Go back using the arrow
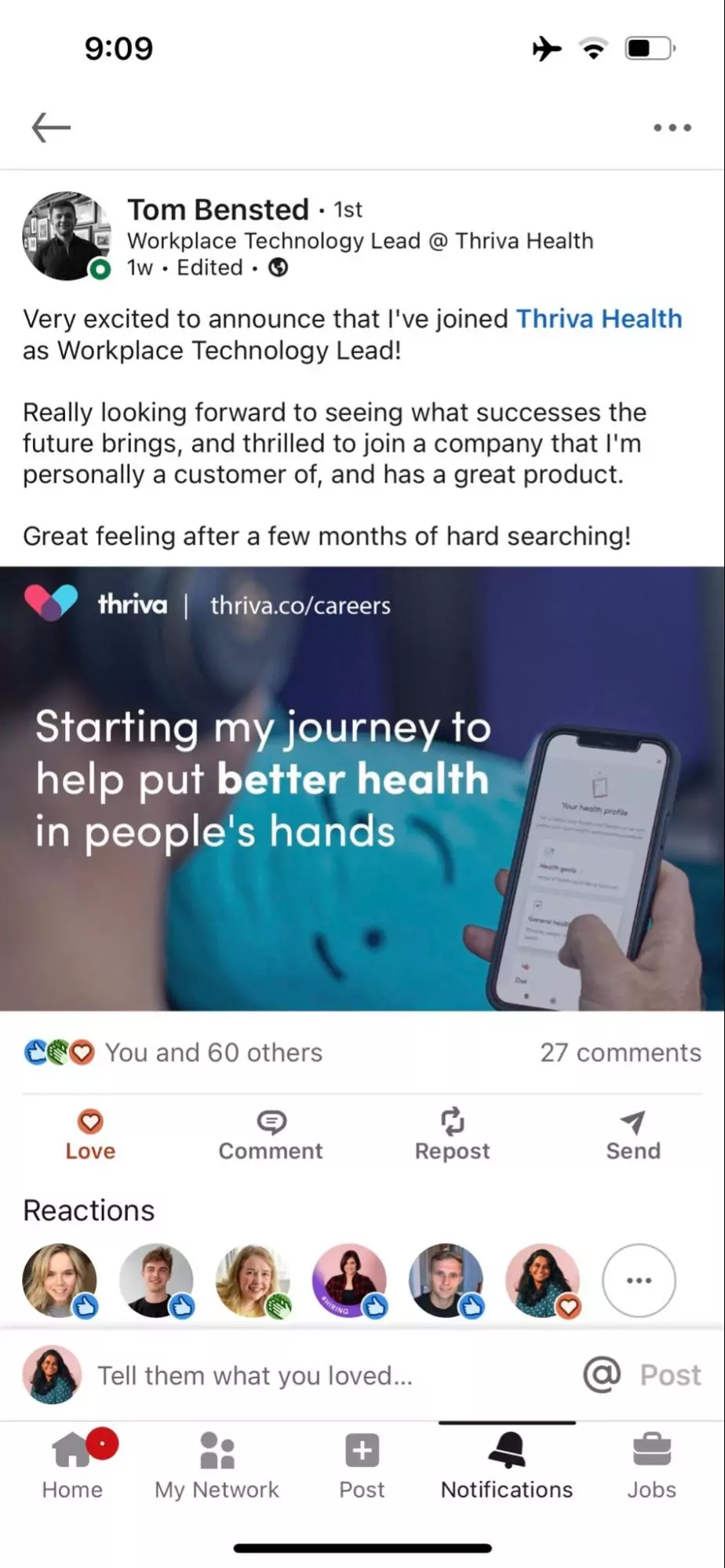 click(51, 127)
